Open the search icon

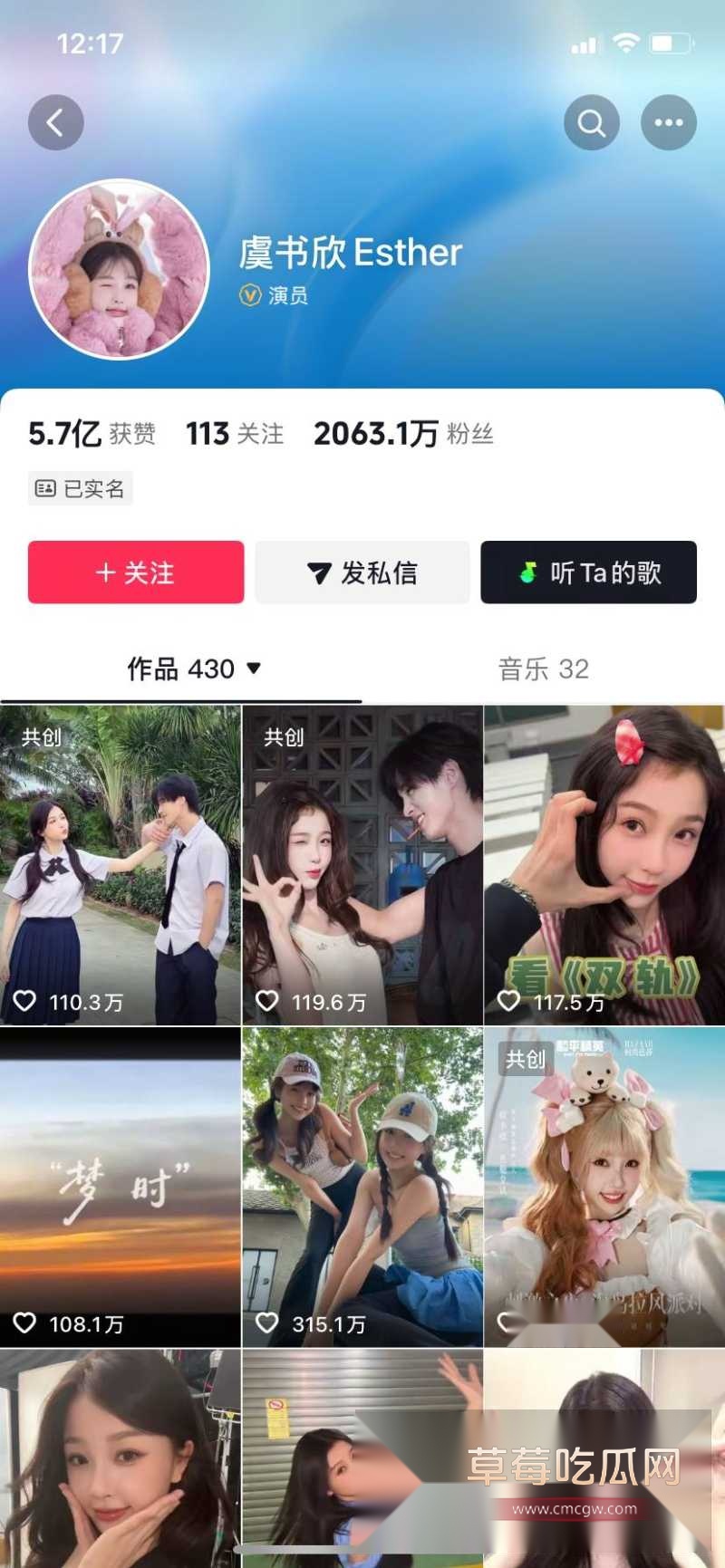(592, 122)
